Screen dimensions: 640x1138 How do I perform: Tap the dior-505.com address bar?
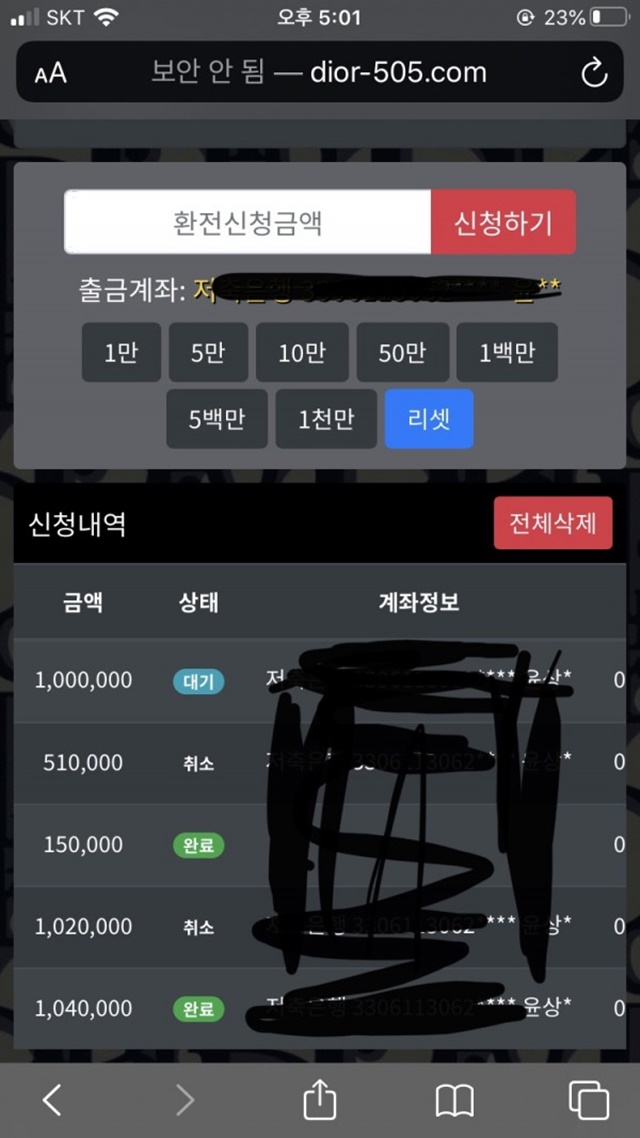coord(319,73)
